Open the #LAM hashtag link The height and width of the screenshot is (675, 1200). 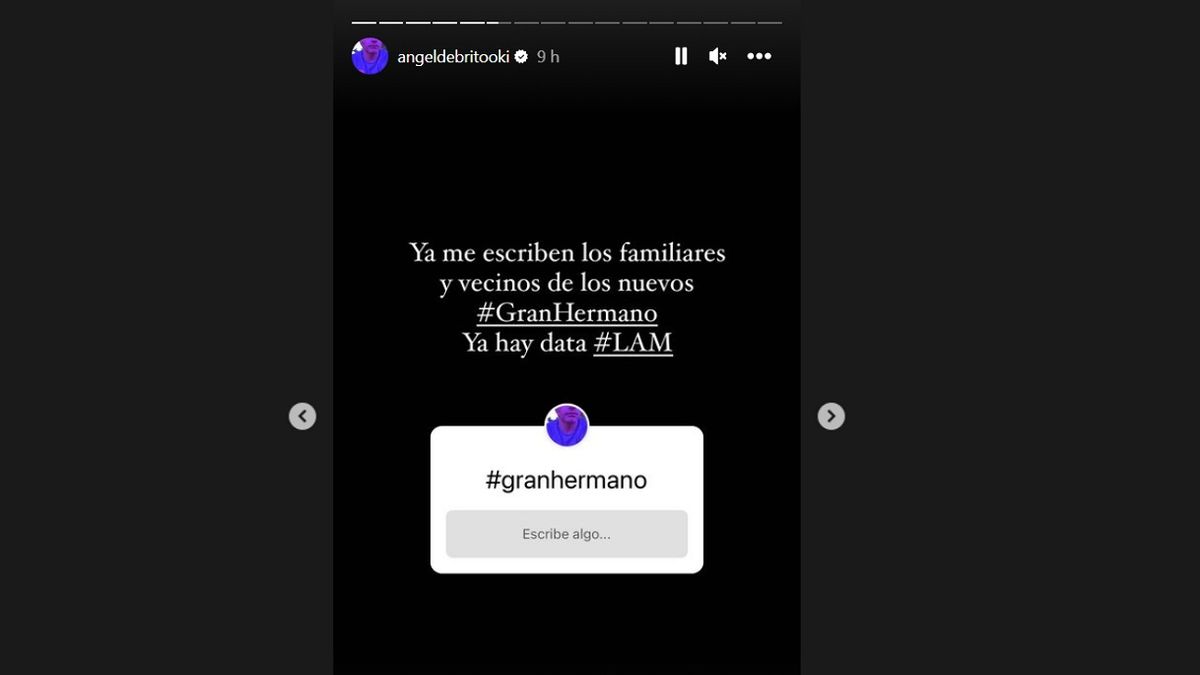[x=632, y=343]
